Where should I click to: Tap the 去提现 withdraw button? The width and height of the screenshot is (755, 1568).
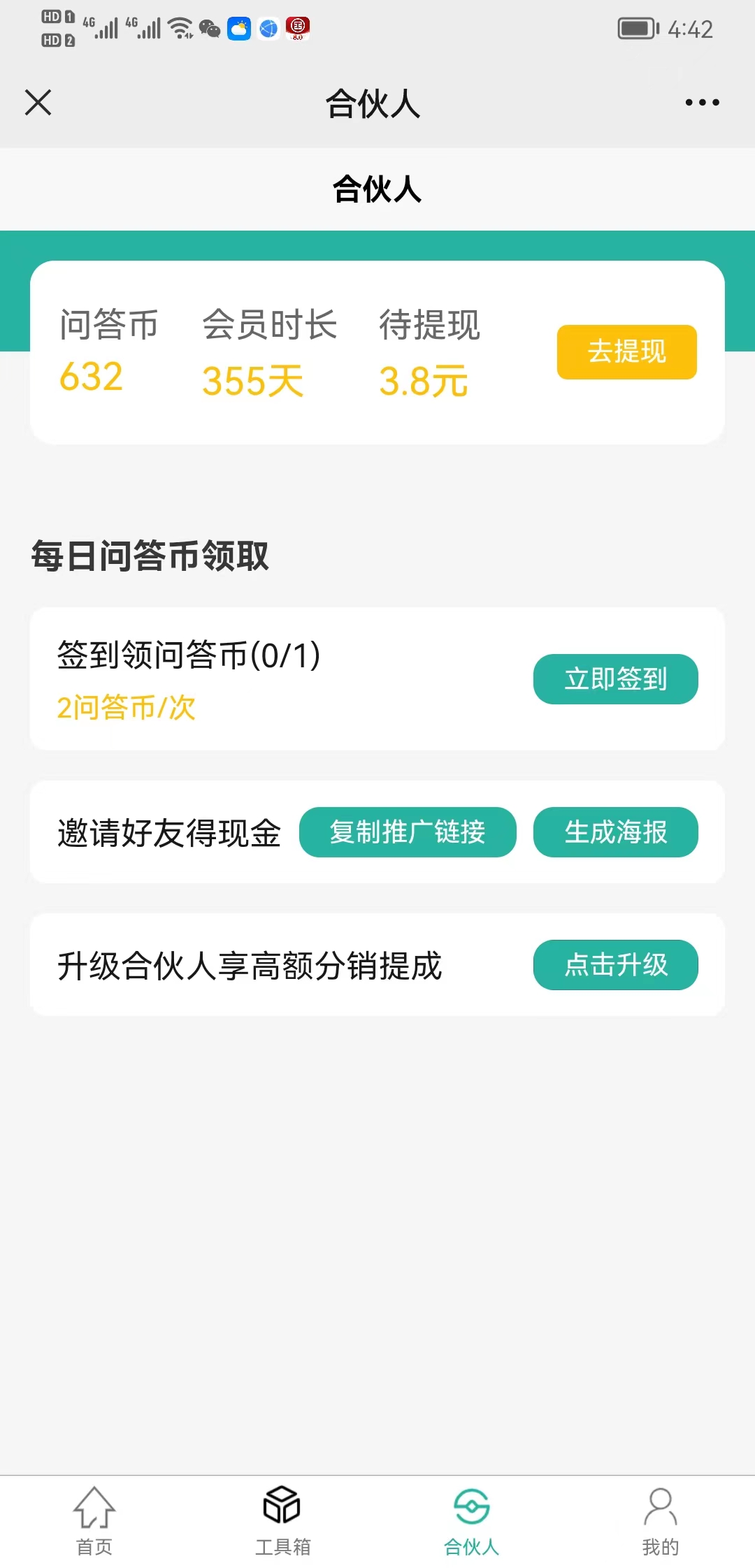(x=626, y=351)
